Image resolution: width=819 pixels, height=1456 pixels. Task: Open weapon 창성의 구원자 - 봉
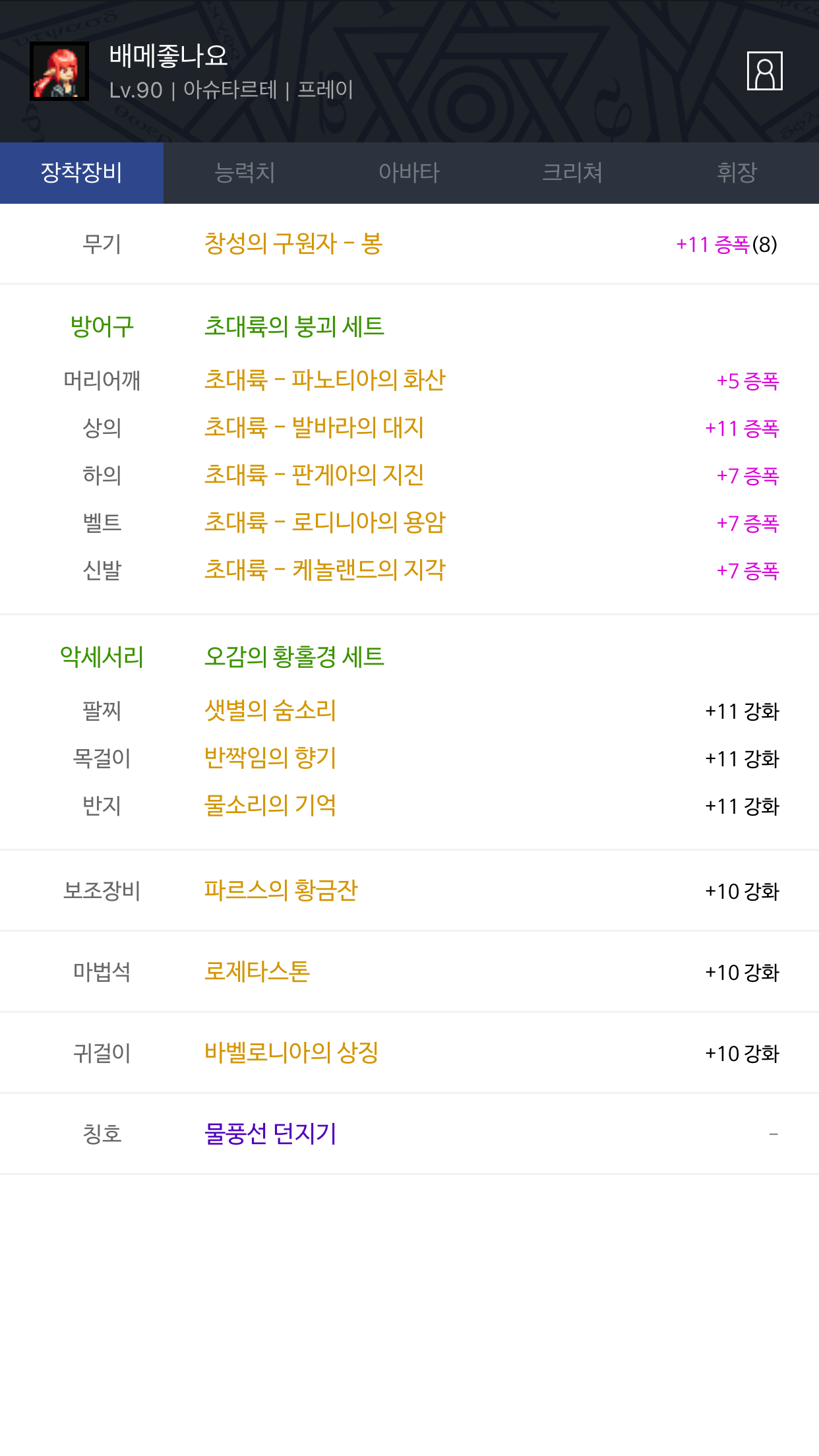(x=293, y=244)
